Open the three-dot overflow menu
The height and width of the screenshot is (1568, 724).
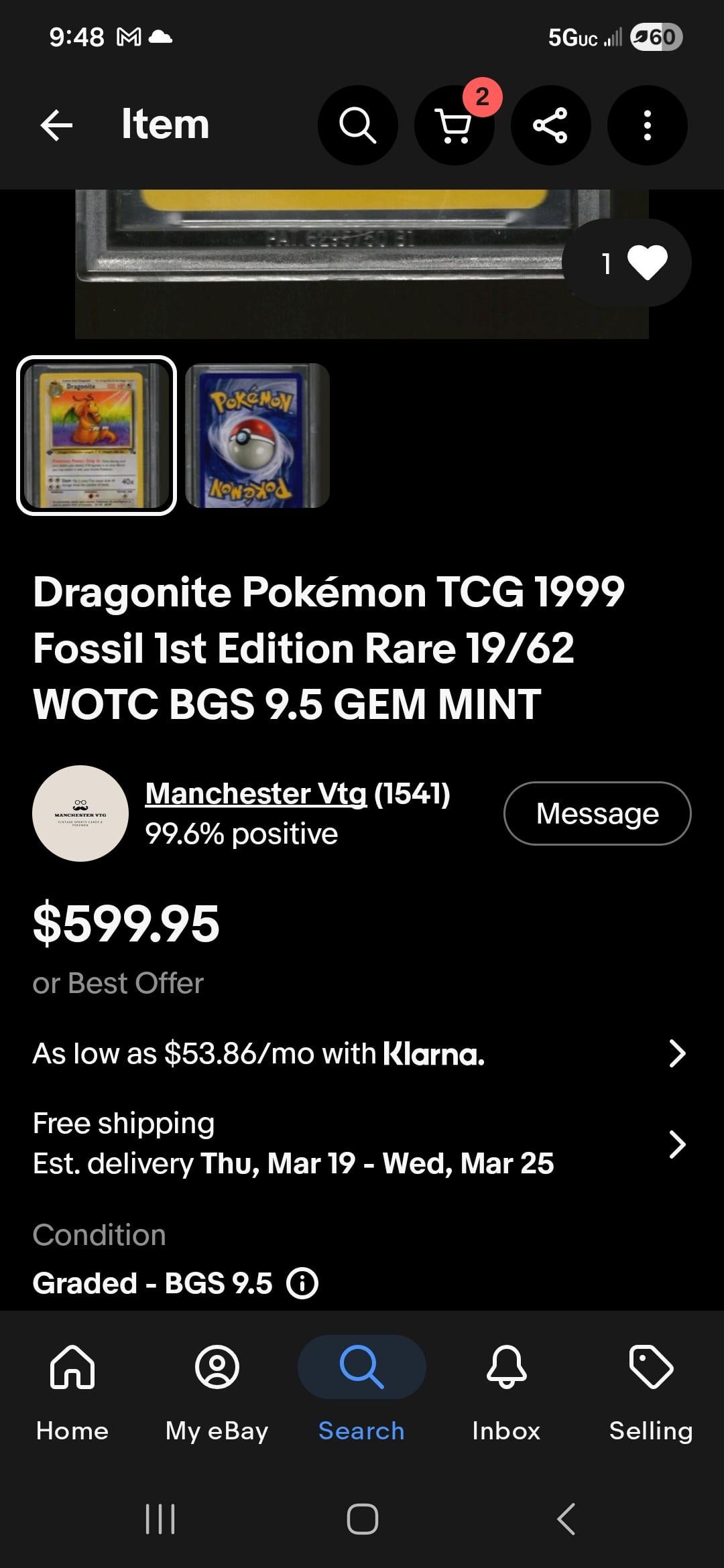[x=647, y=125]
